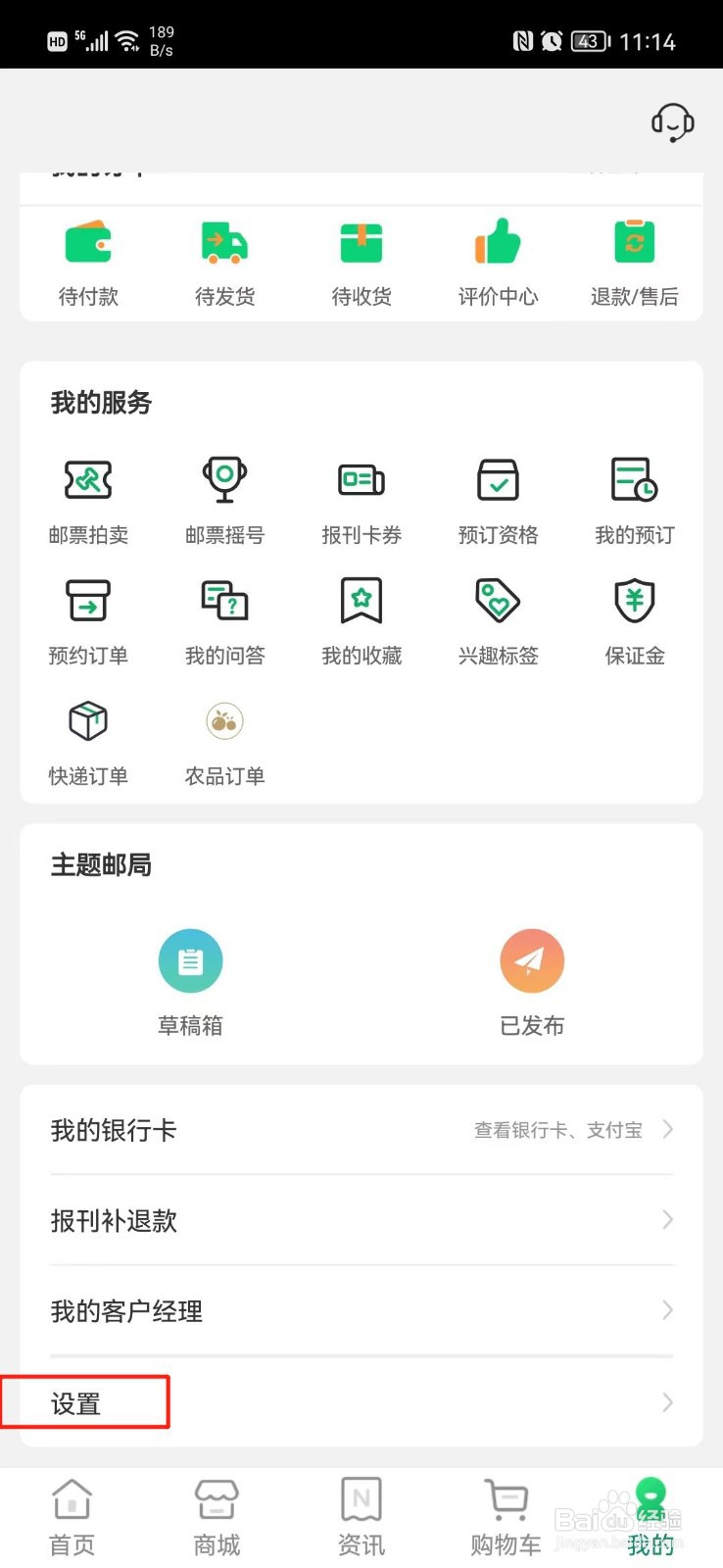The width and height of the screenshot is (723, 1568).
Task: Open the 待付款 wallet icon
Action: 88,241
